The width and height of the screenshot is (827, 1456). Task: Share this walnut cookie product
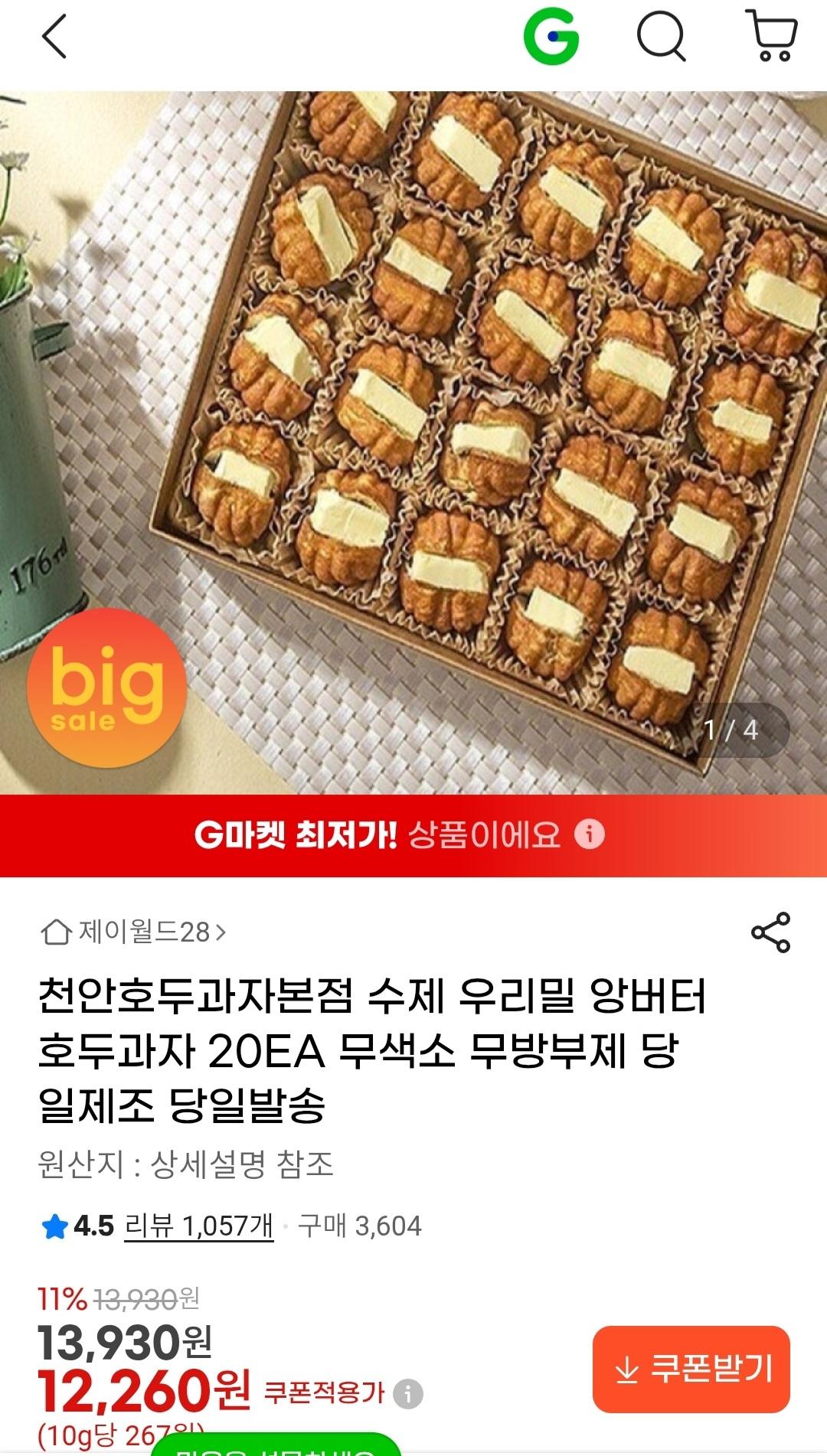[770, 932]
